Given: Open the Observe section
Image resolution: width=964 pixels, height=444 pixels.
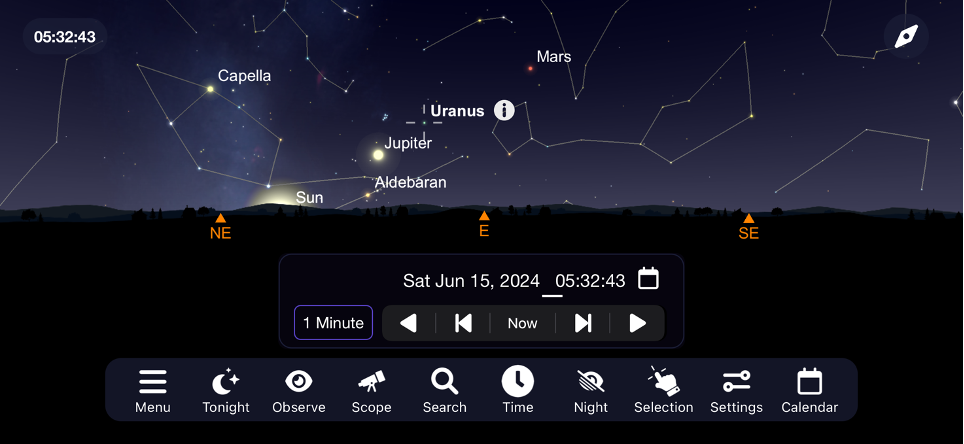Looking at the screenshot, I should [299, 391].
